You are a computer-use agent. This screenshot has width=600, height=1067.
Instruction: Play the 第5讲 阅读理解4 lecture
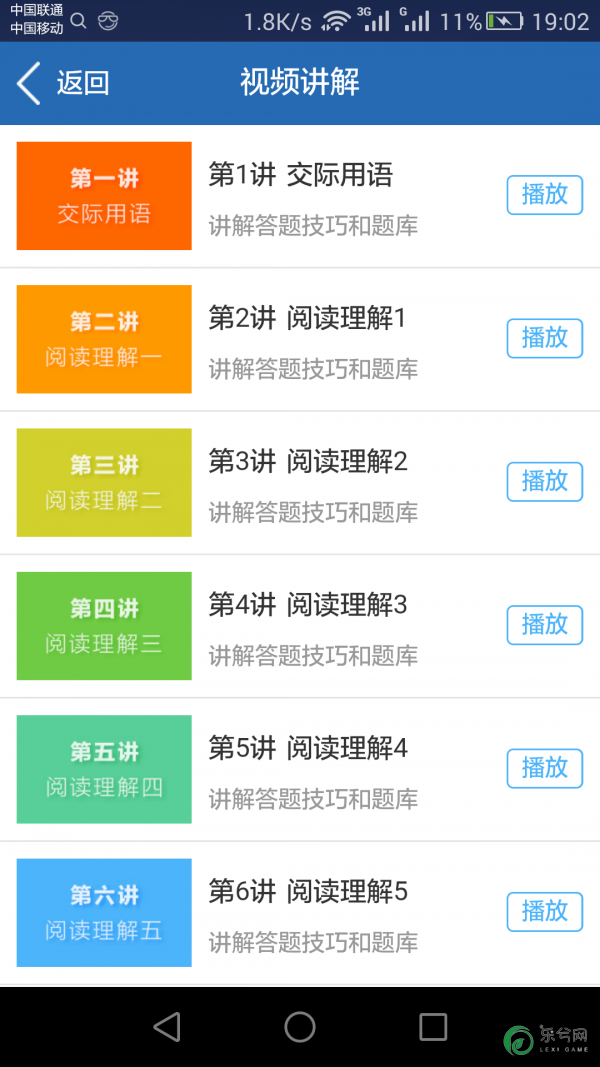545,768
